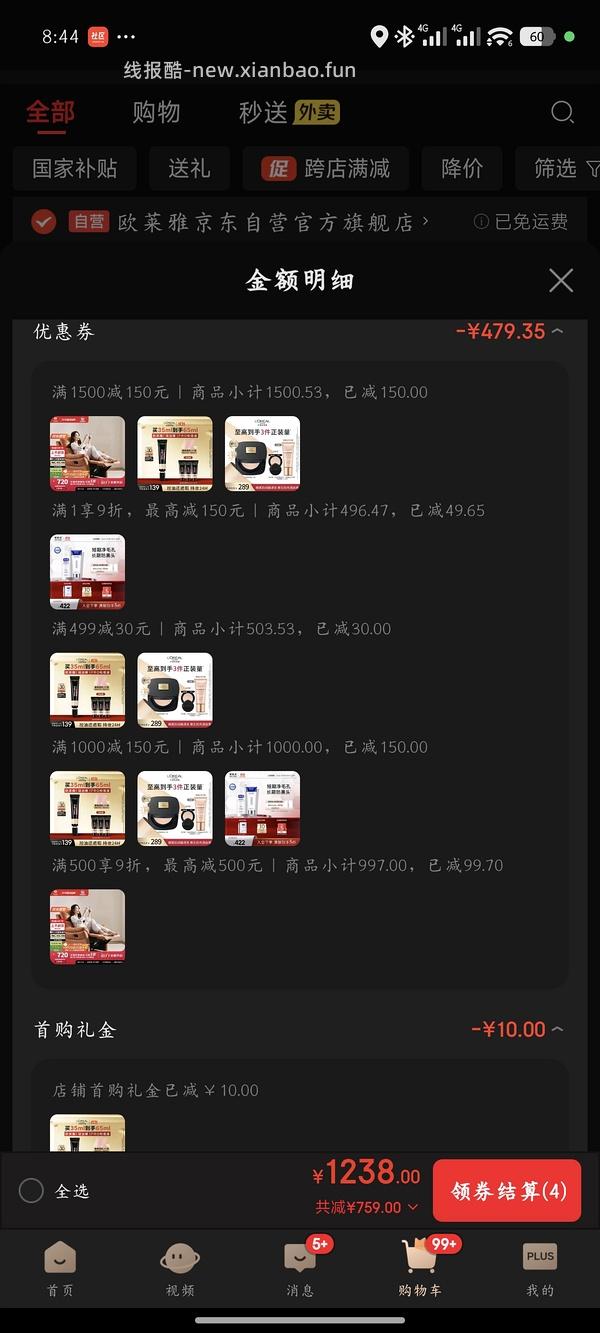Viewport: 600px width, 1333px height.
Task: Open the 视频 tab
Action: click(180, 1268)
